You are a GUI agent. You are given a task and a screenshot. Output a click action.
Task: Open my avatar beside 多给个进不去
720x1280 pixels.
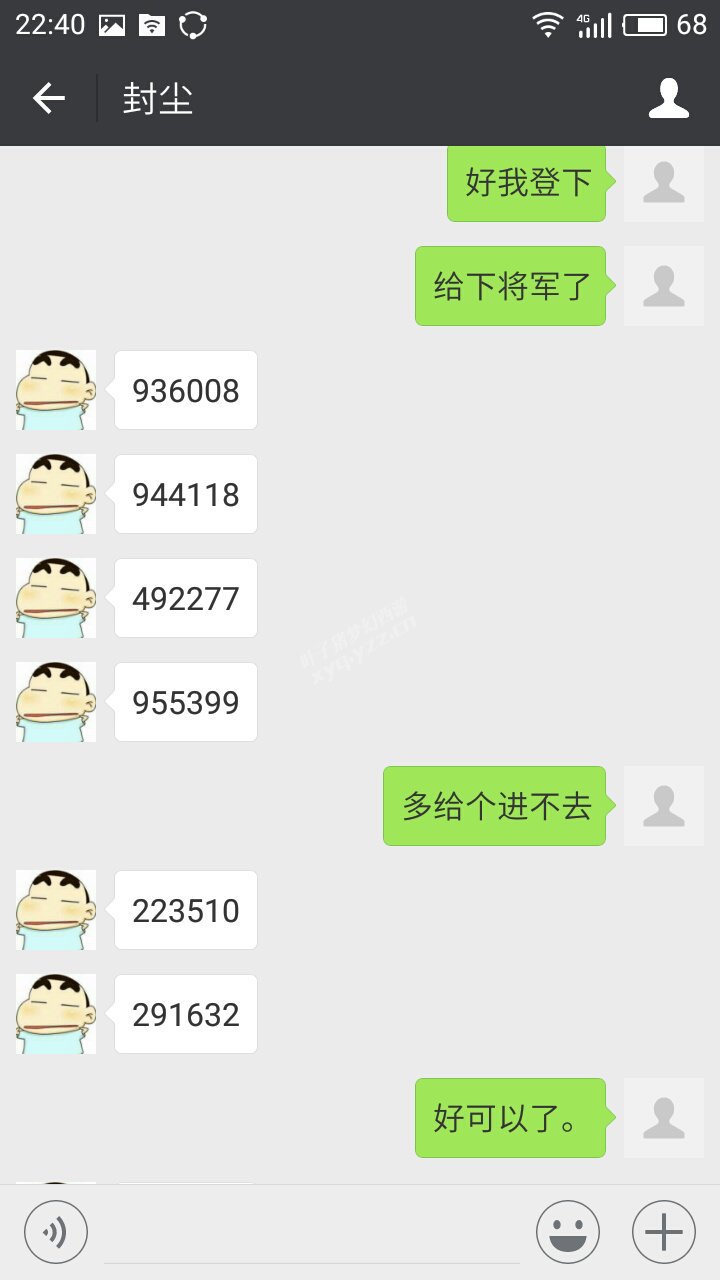point(663,806)
